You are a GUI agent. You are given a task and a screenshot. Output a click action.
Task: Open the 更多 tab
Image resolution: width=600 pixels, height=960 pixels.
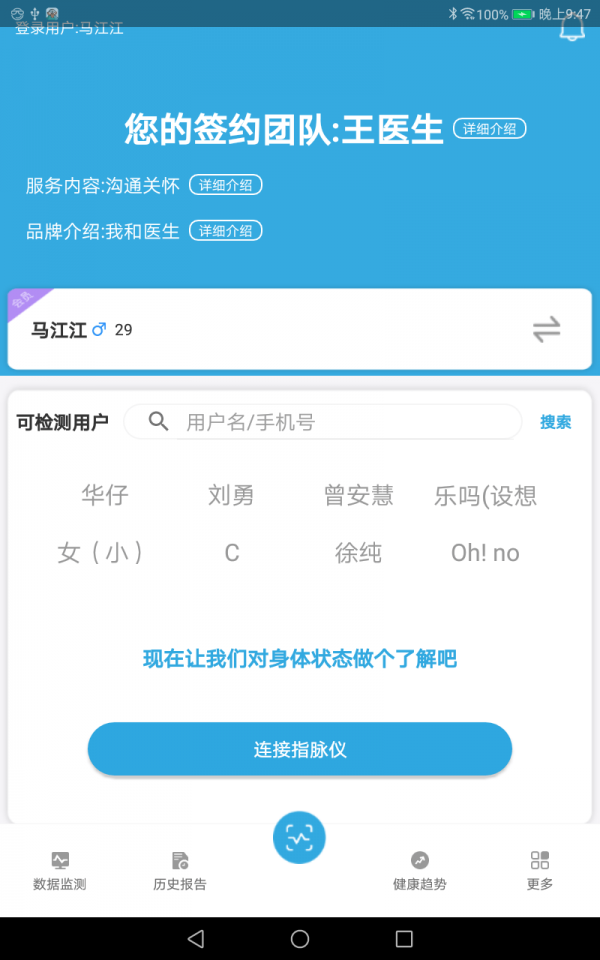click(x=540, y=871)
